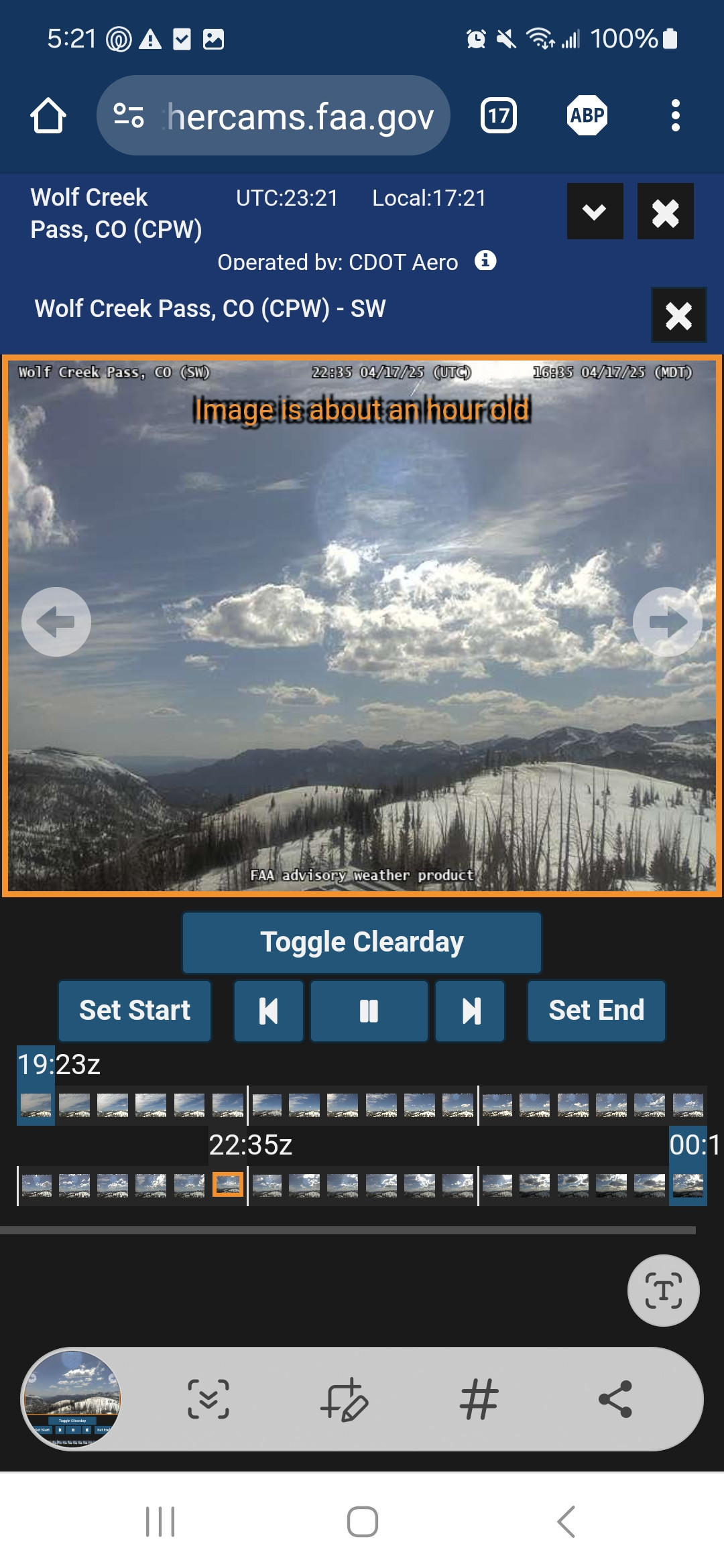
Task: Close the Wolf Creek Pass site panel
Action: [x=665, y=212]
